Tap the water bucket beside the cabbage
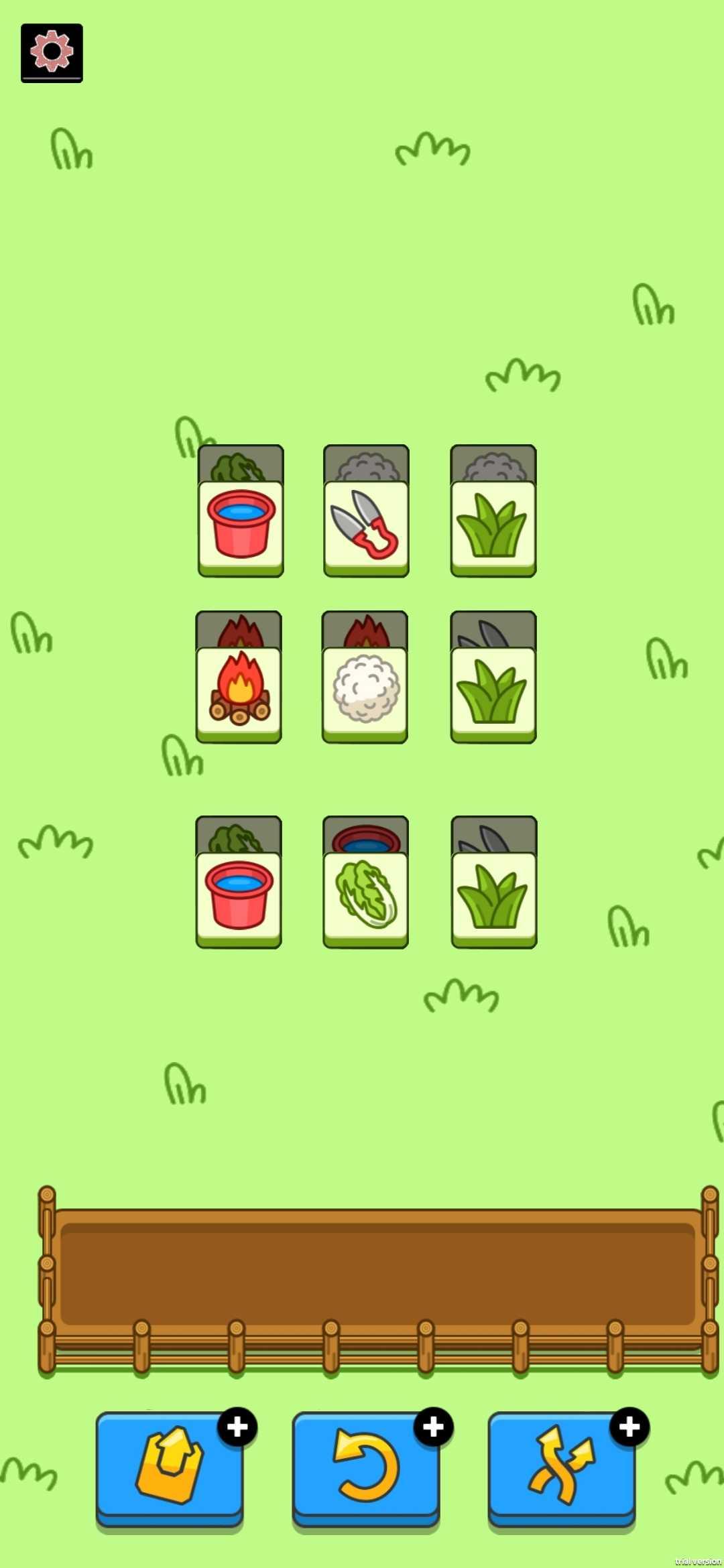This screenshot has height=1568, width=724. coord(239,898)
